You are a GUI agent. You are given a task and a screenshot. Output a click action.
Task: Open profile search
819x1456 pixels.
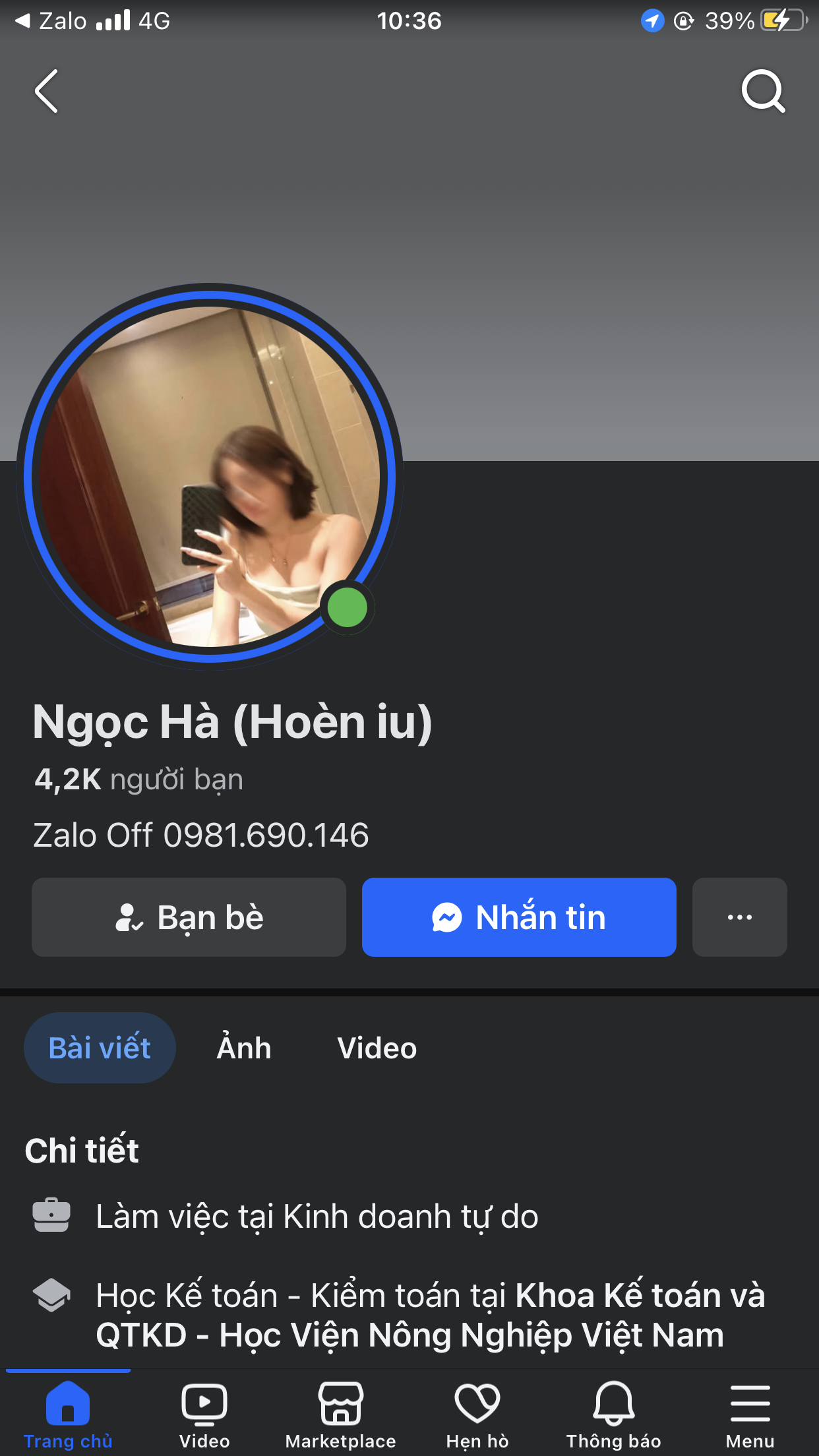(763, 91)
